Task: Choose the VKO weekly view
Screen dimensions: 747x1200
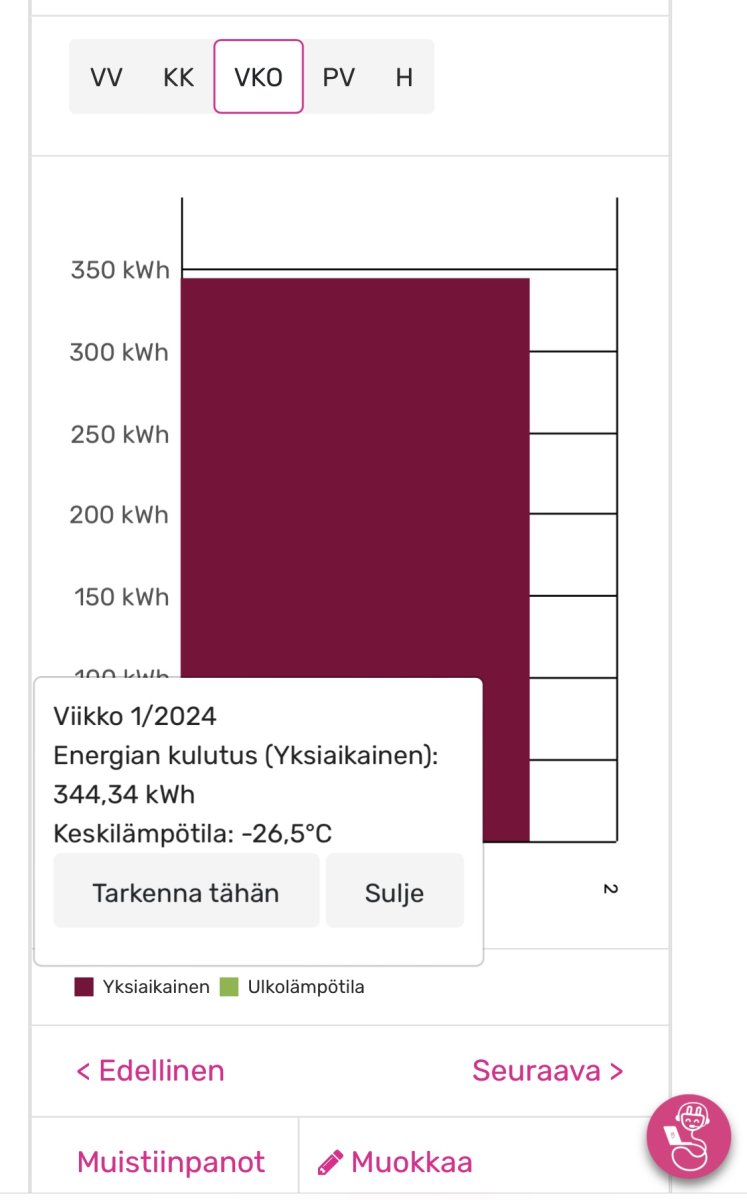Action: point(258,77)
